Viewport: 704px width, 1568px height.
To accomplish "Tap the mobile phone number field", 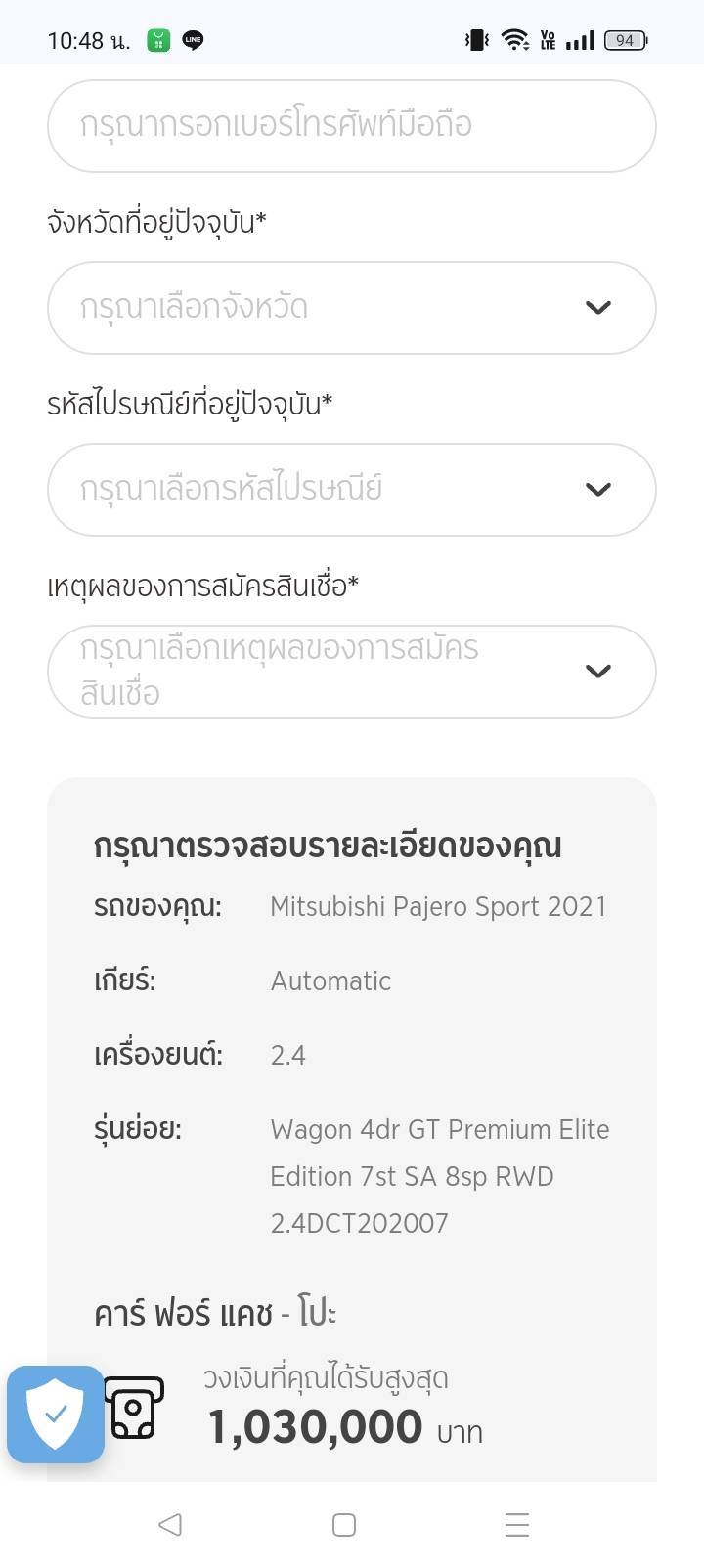I will (x=351, y=126).
